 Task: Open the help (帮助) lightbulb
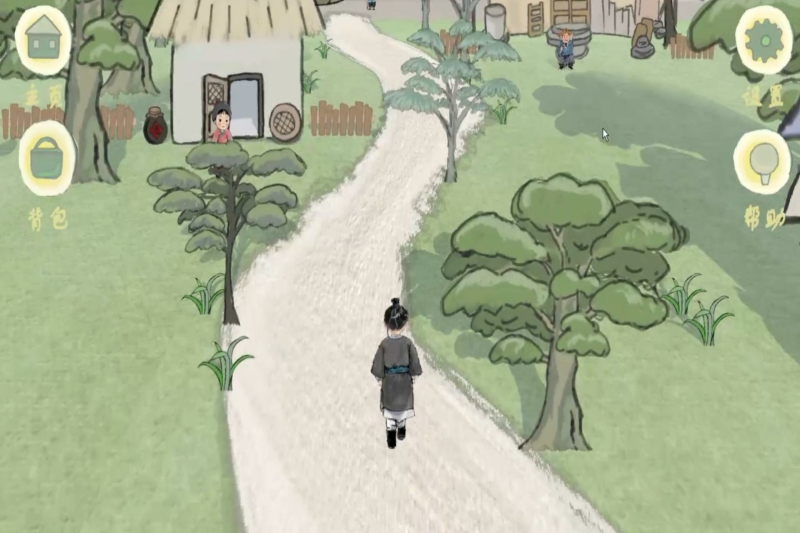762,161
